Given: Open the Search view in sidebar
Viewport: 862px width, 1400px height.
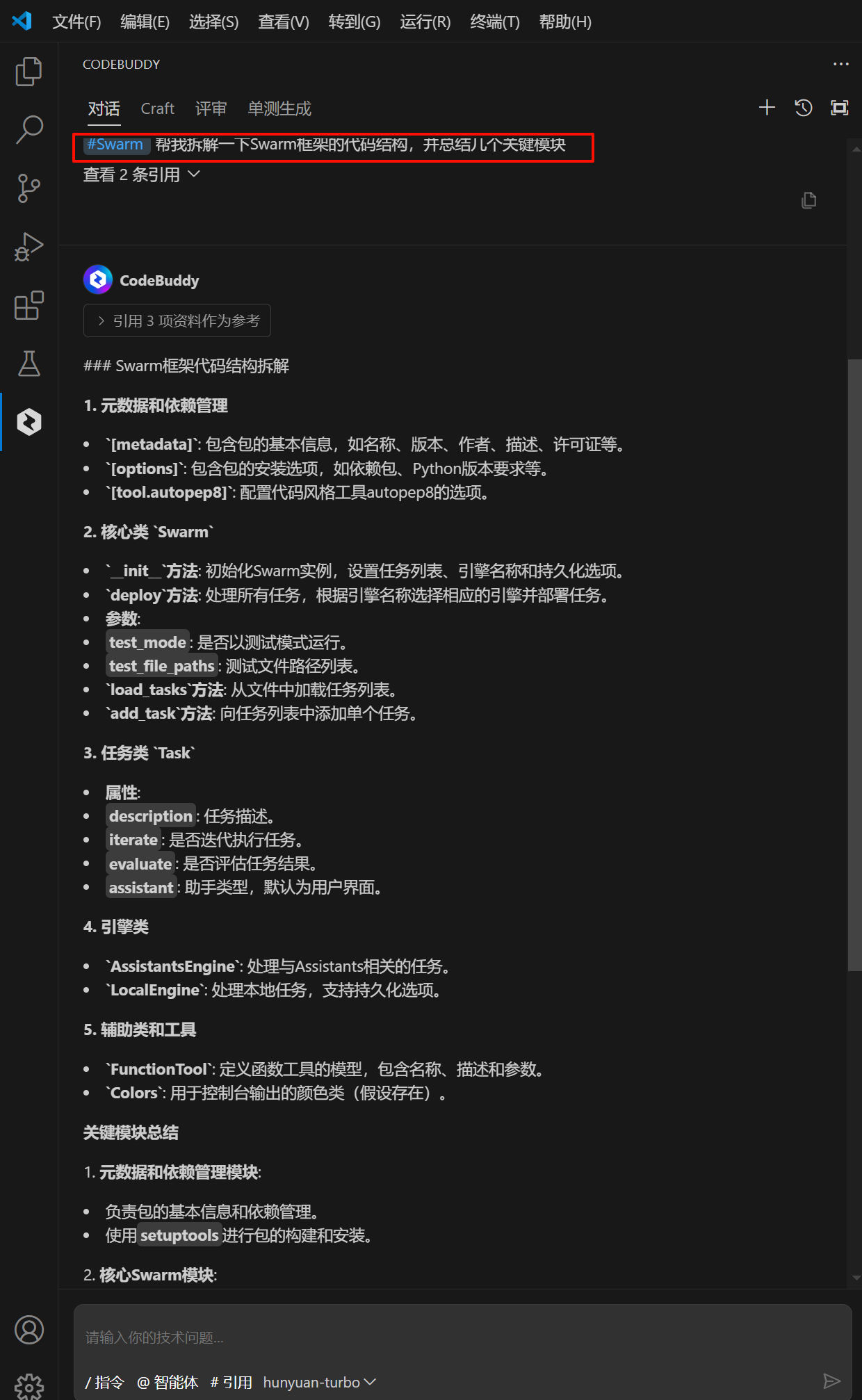Looking at the screenshot, I should coord(29,129).
